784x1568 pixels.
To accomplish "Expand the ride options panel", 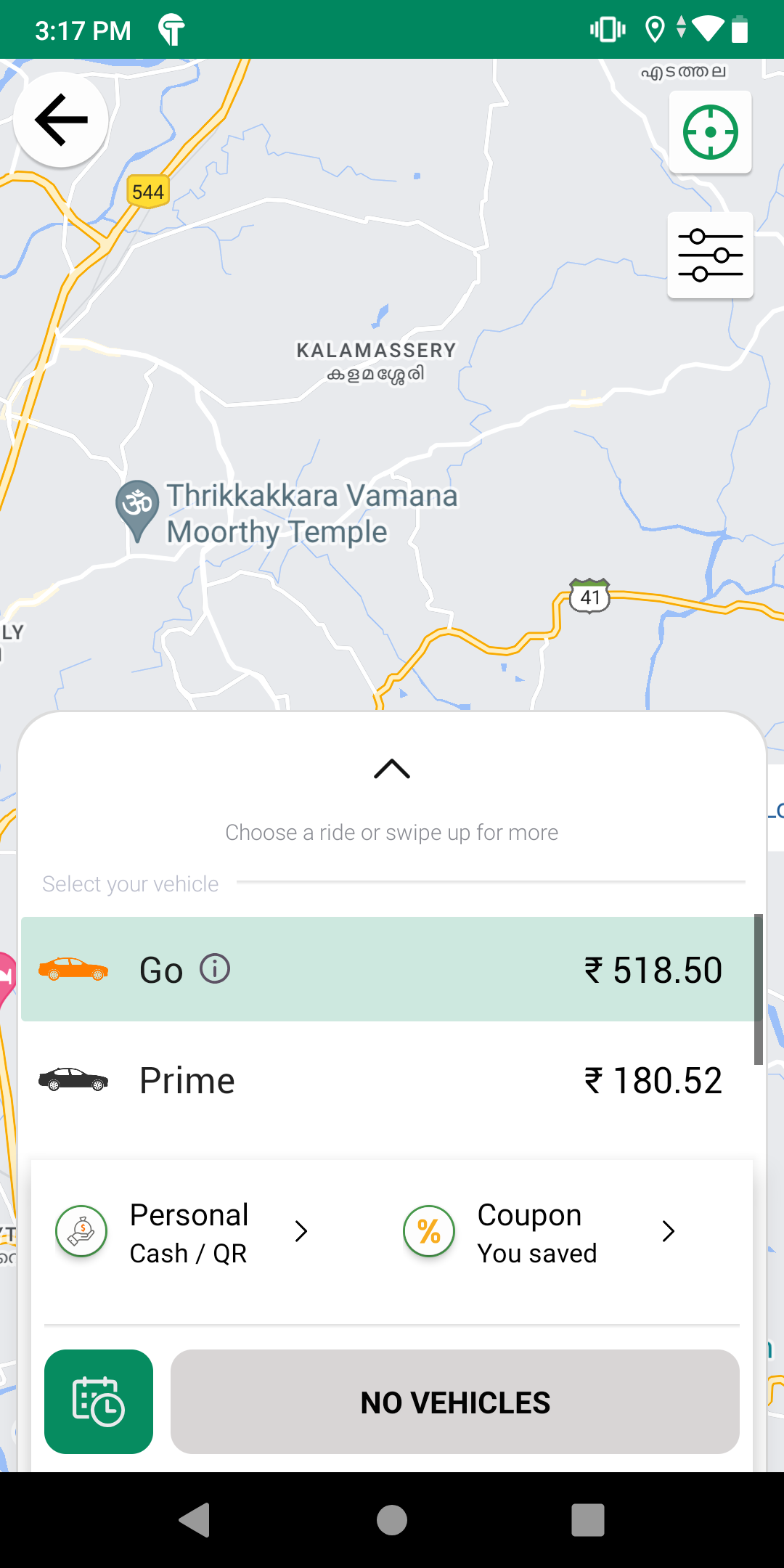I will coord(392,769).
